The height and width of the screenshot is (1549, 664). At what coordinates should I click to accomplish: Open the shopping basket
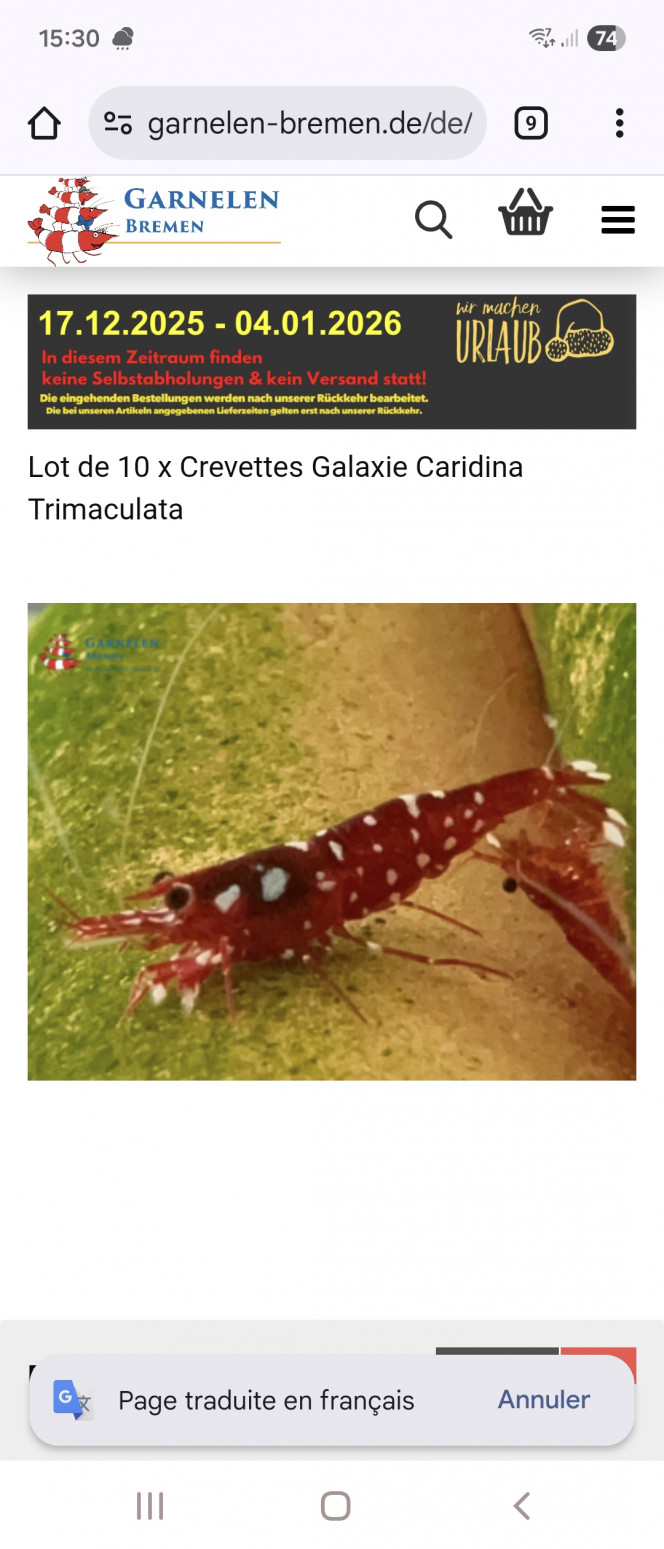point(525,213)
